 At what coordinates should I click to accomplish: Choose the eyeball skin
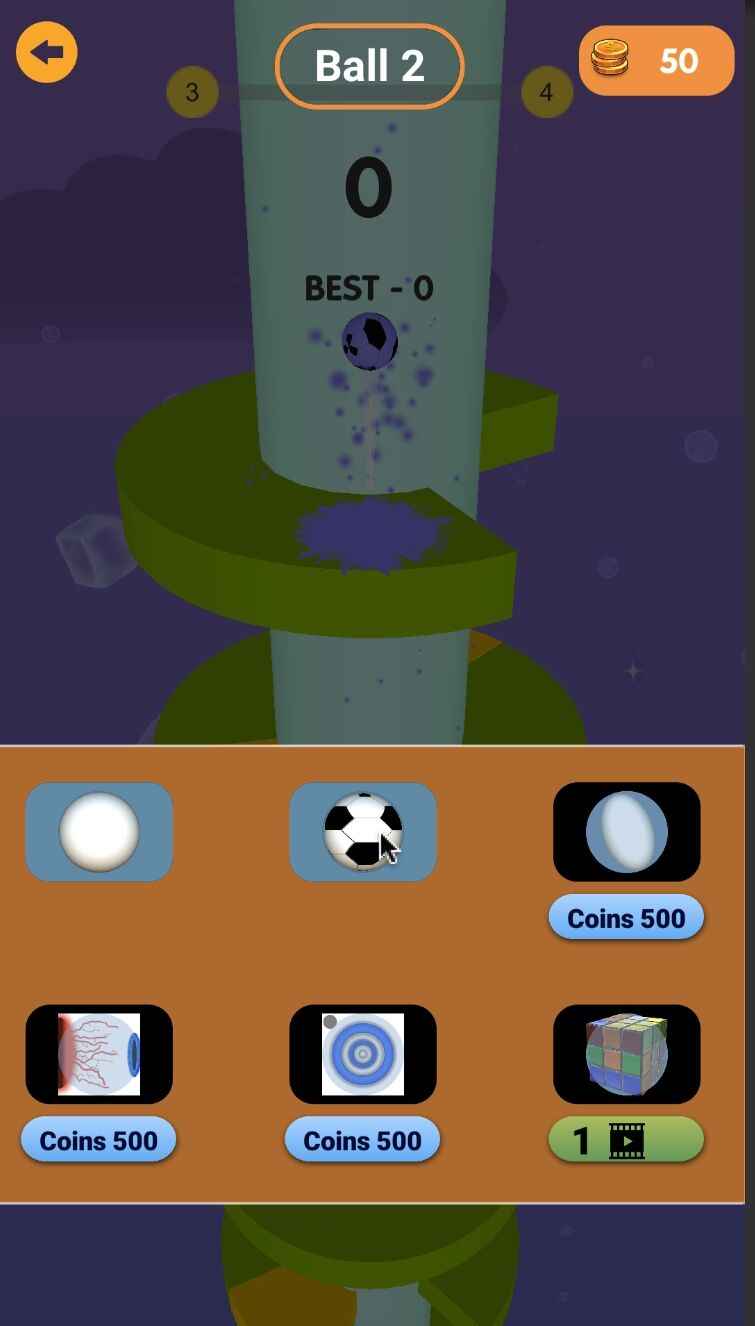99,1054
